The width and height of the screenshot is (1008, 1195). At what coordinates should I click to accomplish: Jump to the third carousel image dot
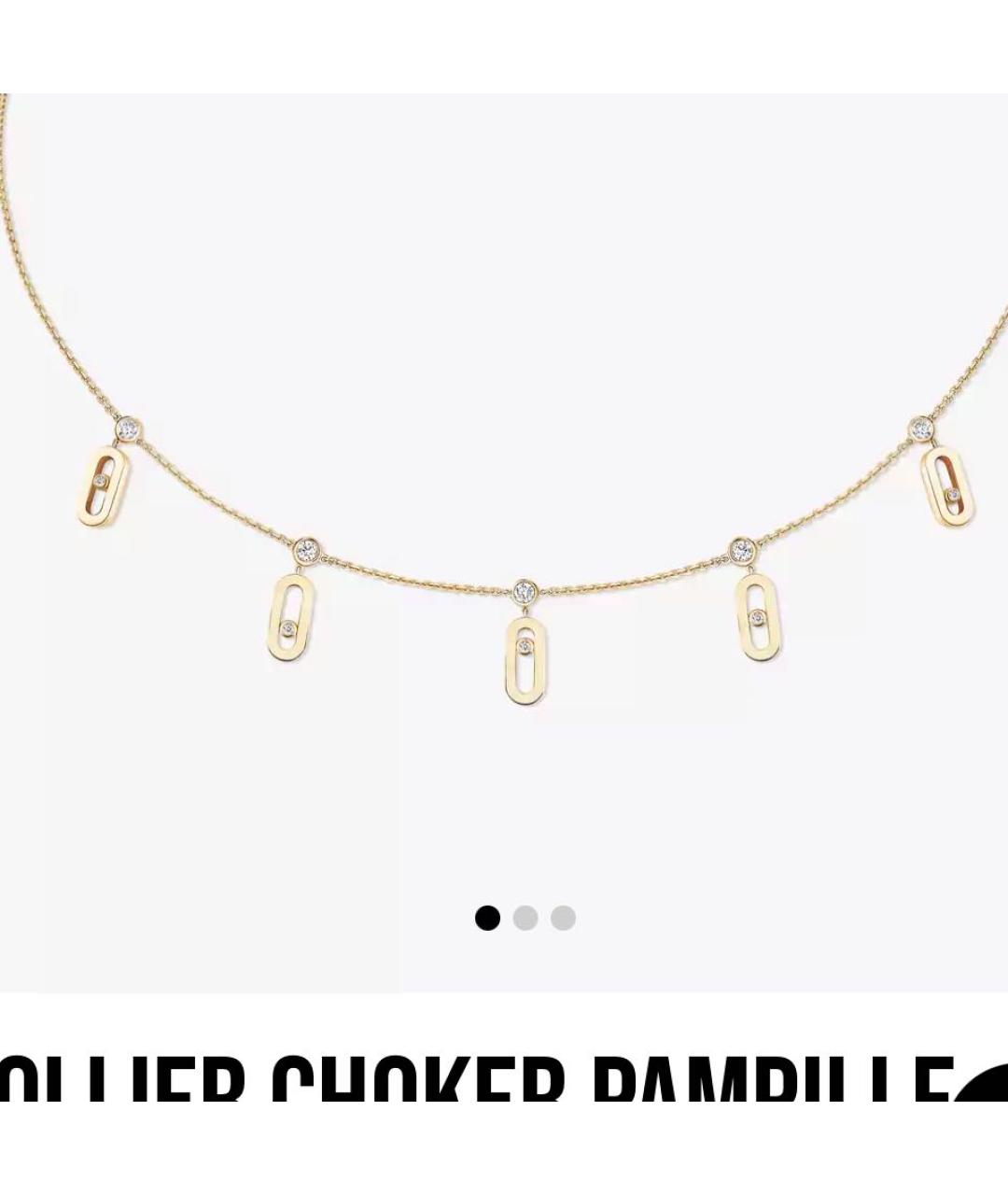click(563, 918)
